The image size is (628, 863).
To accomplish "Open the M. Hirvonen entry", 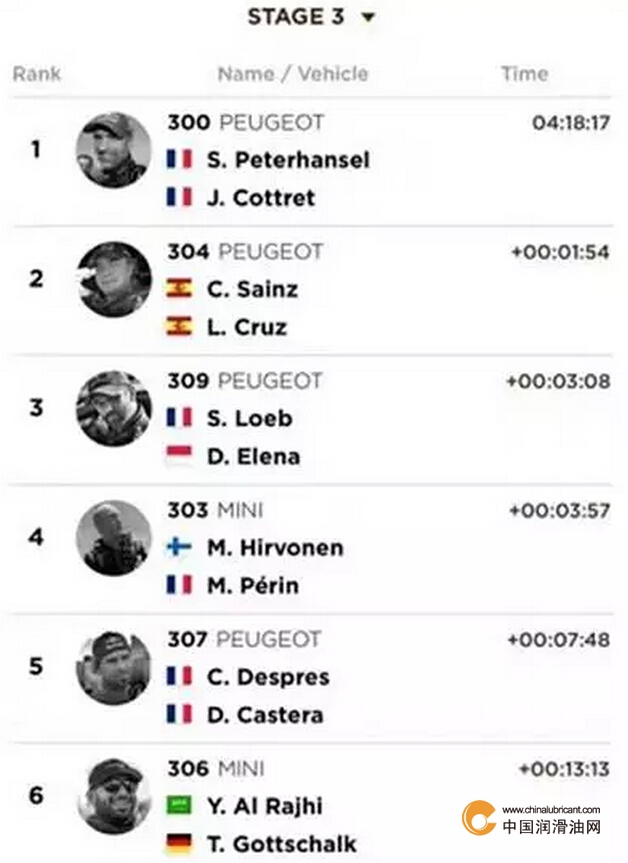I will 275,548.
